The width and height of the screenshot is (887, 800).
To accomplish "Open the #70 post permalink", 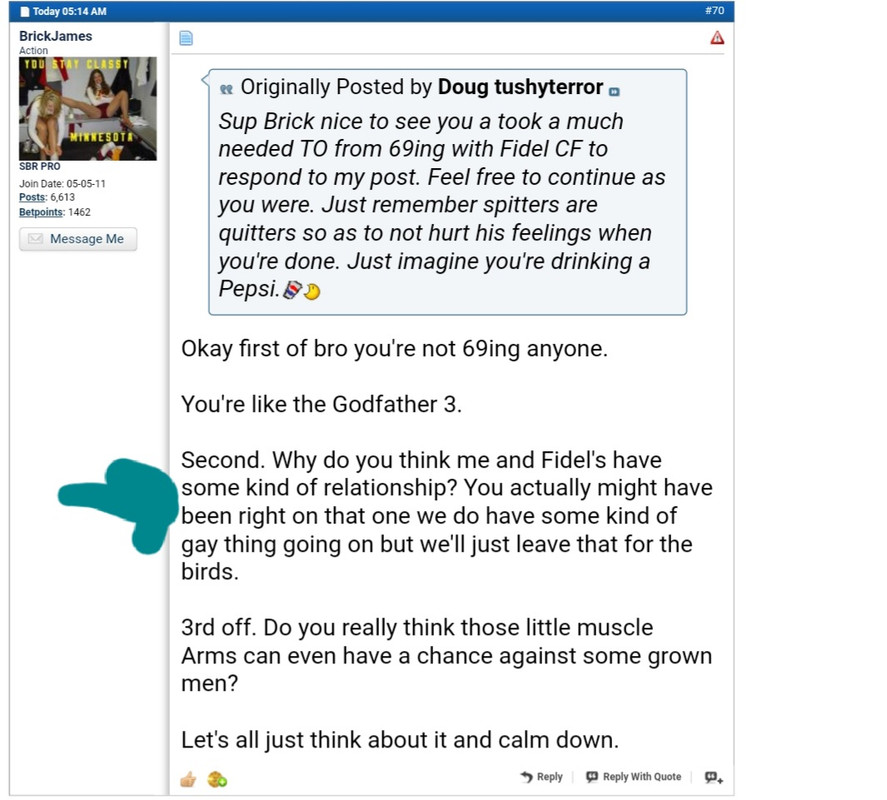I will (x=714, y=11).
